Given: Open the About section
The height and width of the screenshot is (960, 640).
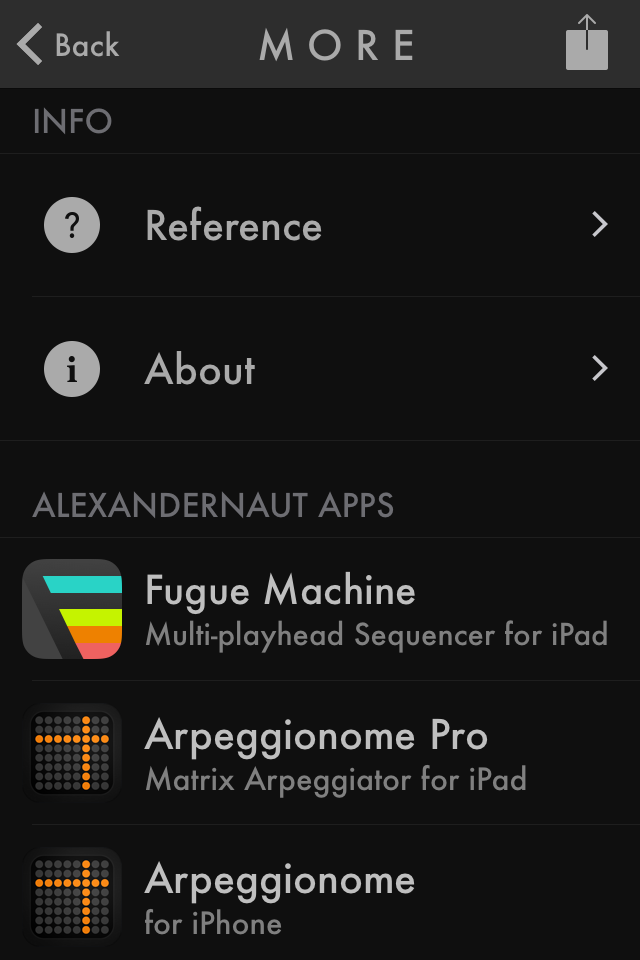Looking at the screenshot, I should click(320, 370).
